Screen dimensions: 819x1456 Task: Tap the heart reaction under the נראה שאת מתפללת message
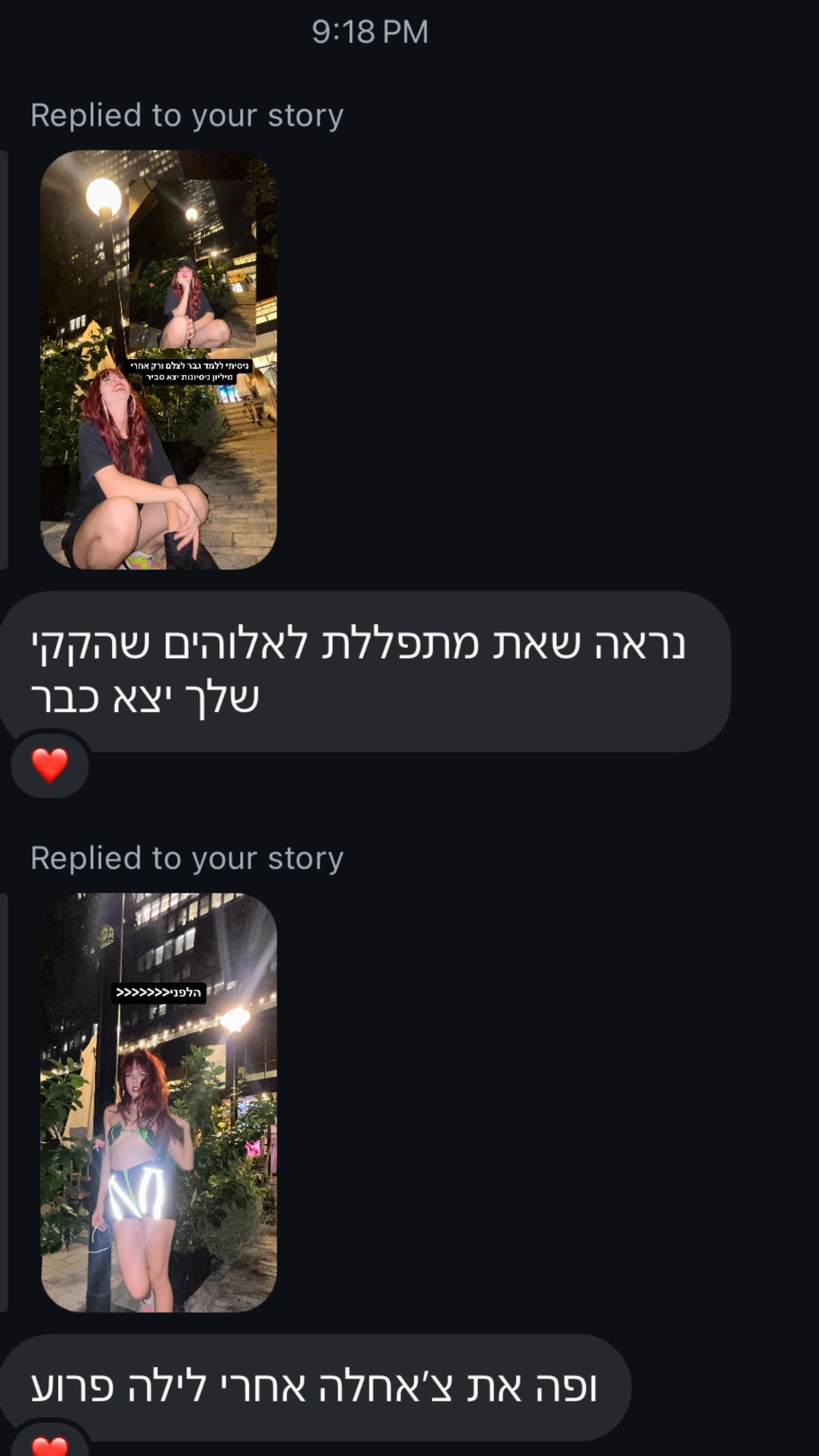click(x=50, y=765)
